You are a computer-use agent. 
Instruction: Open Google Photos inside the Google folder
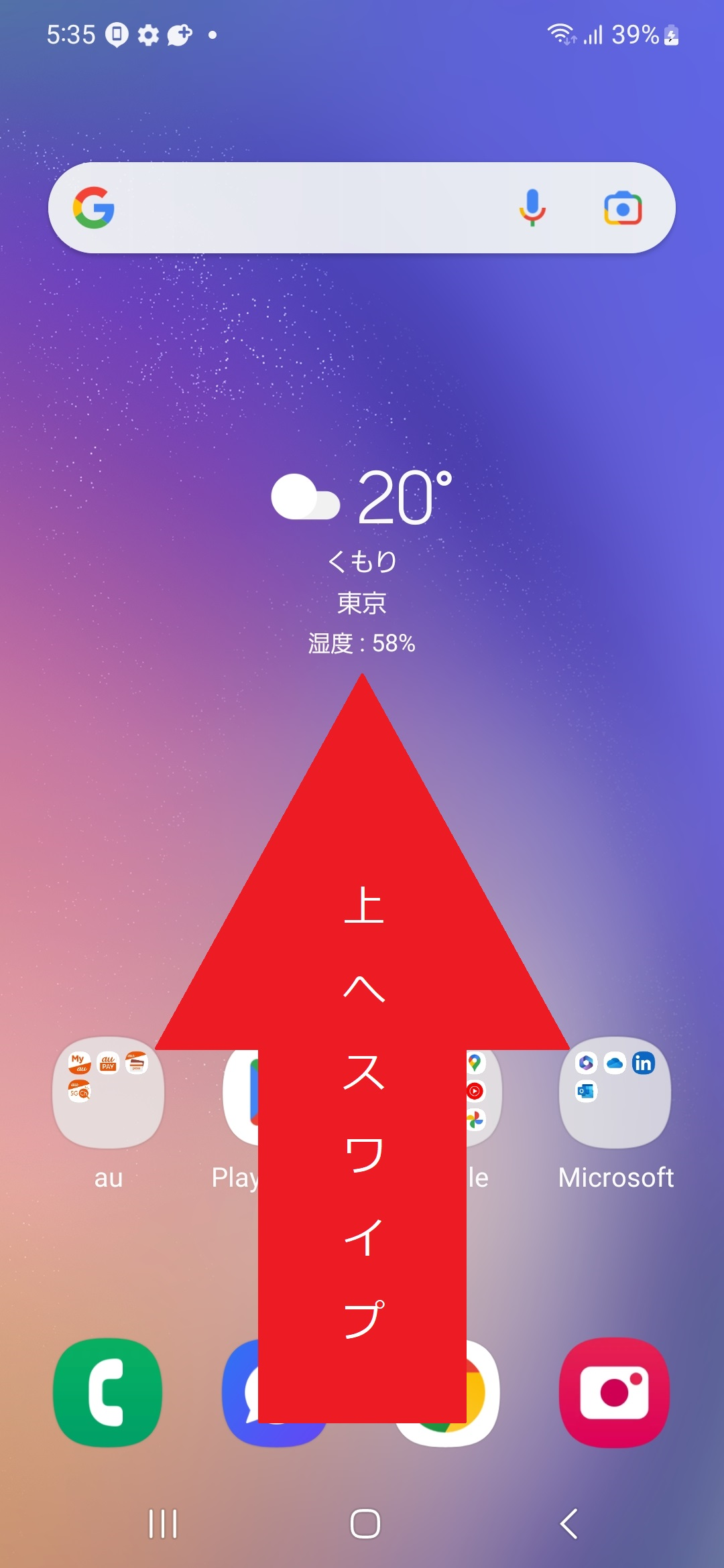click(476, 1119)
